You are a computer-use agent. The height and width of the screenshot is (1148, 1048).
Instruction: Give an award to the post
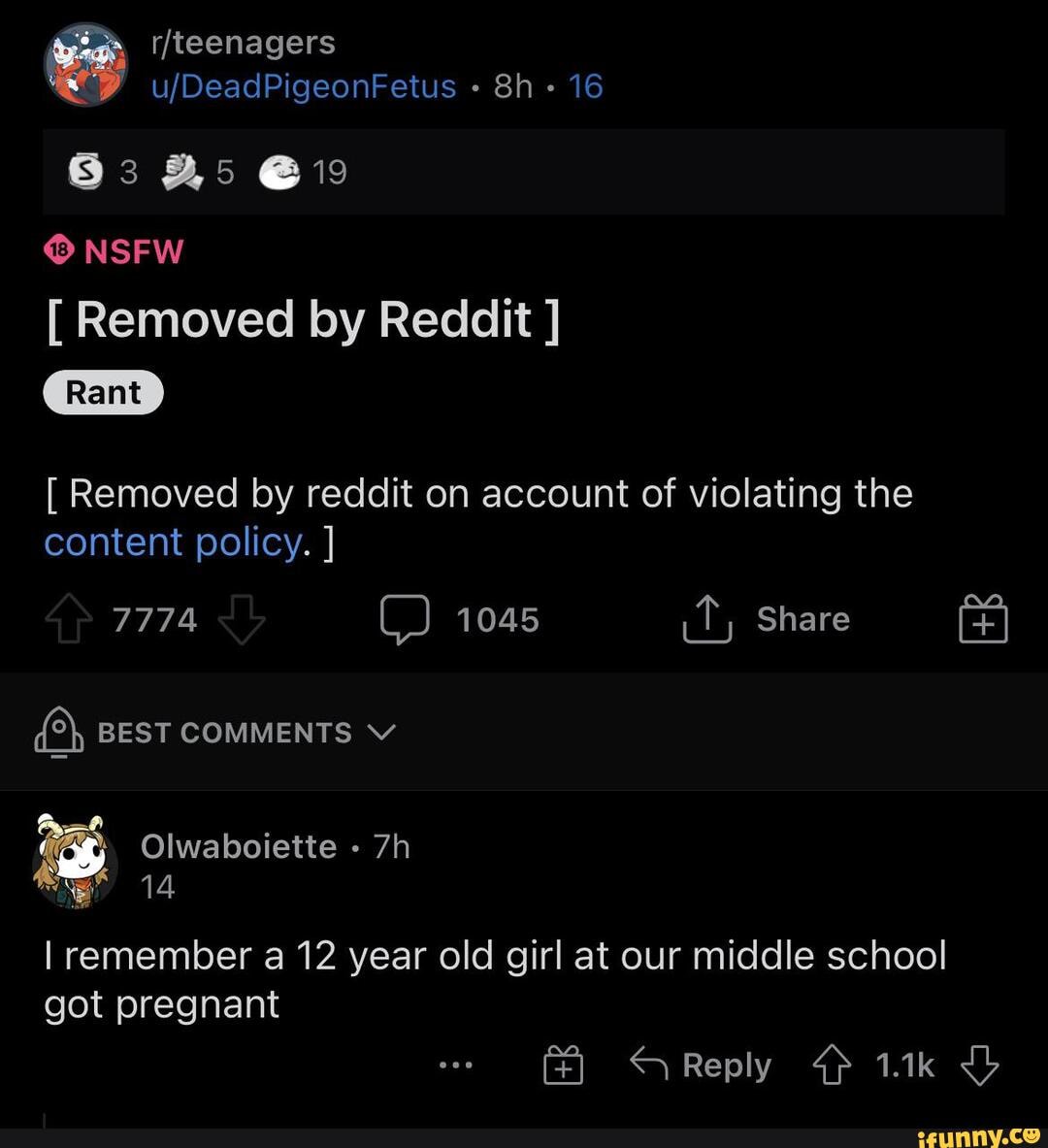983,620
